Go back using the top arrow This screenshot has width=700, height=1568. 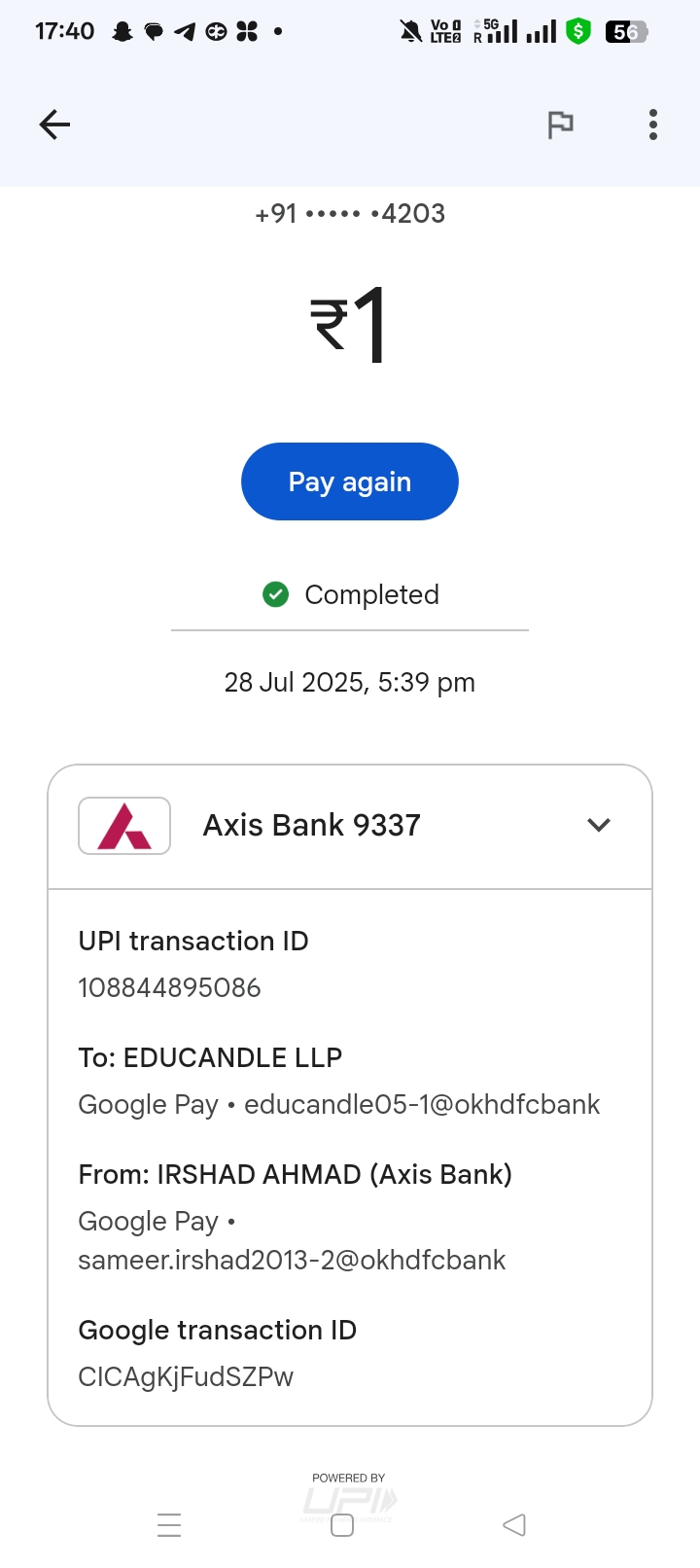pos(54,125)
